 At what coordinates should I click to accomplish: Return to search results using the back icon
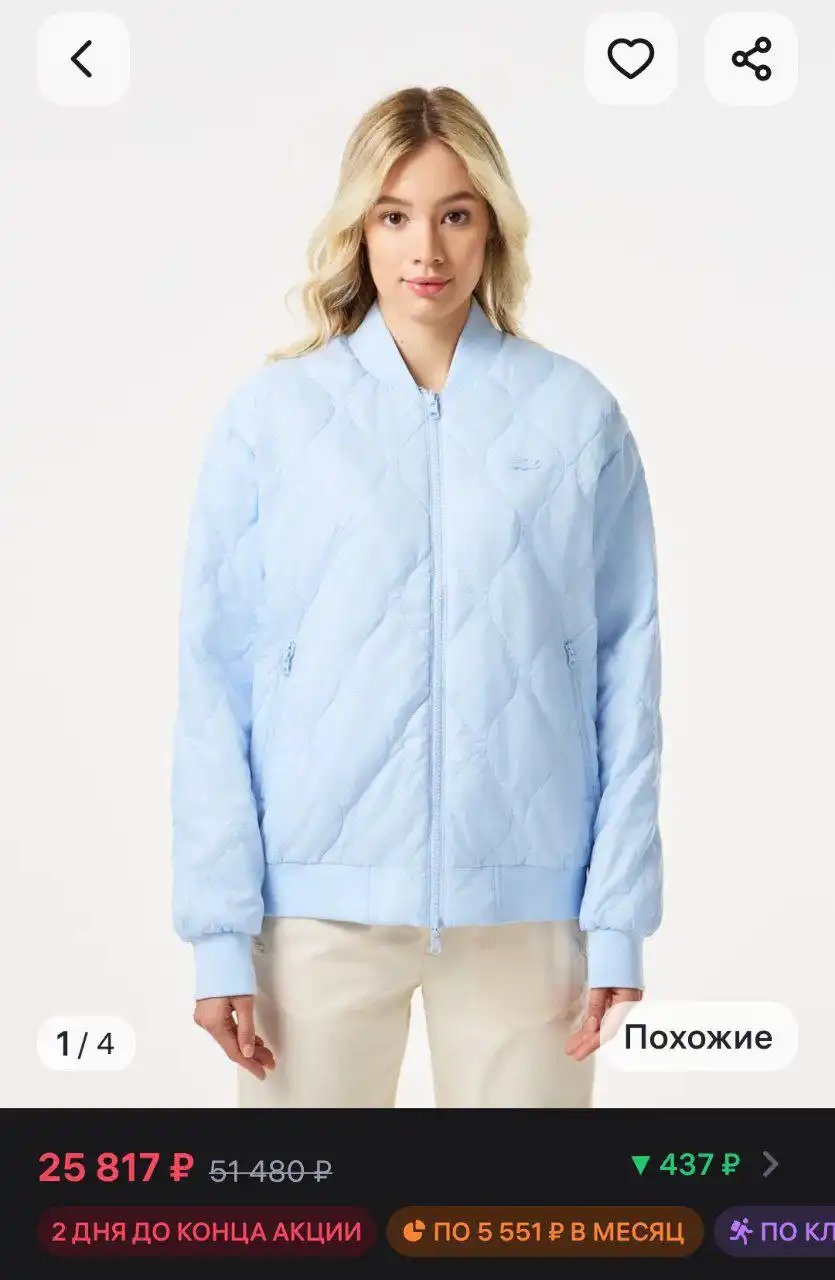click(84, 58)
